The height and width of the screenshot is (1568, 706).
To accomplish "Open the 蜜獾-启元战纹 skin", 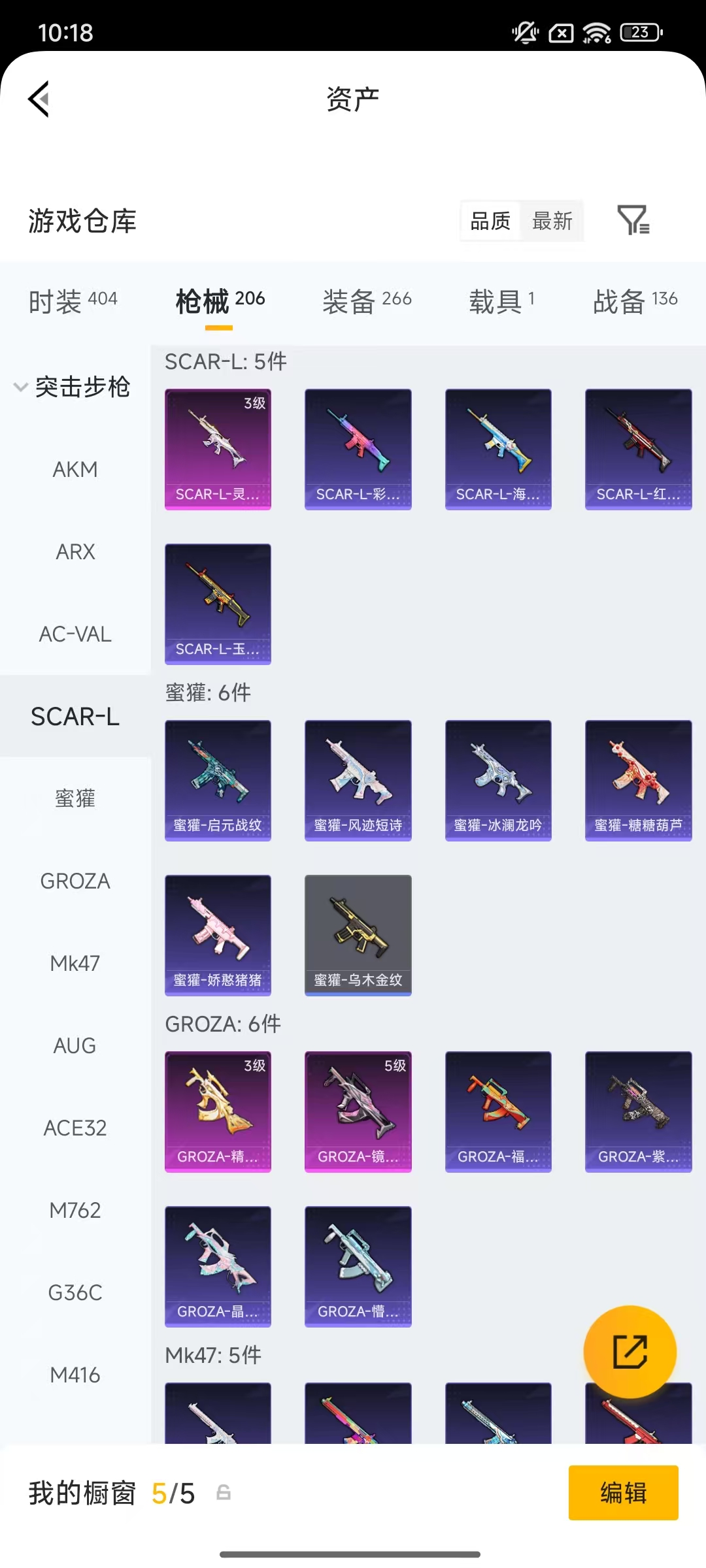I will (218, 780).
